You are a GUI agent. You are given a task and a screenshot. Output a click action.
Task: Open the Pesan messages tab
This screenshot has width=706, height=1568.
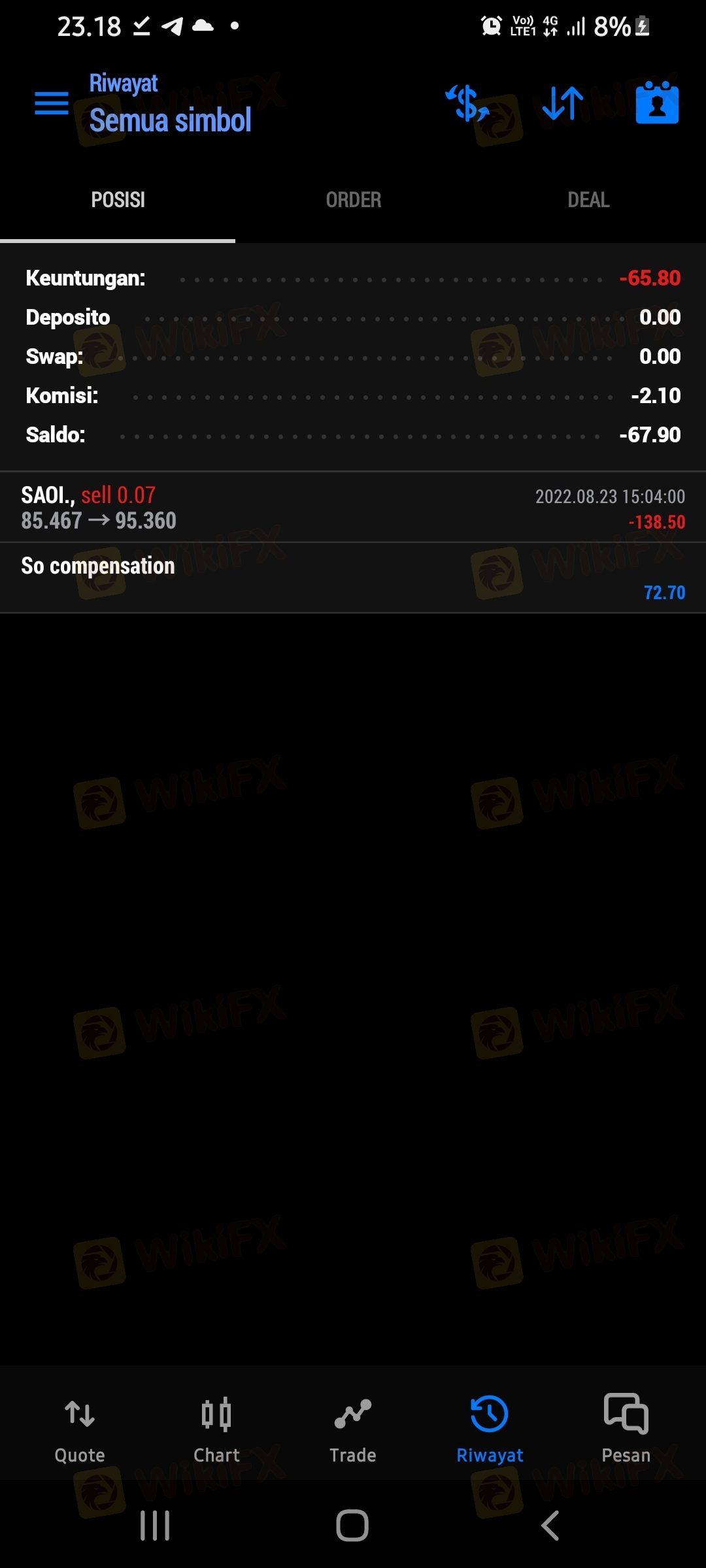[x=626, y=1428]
